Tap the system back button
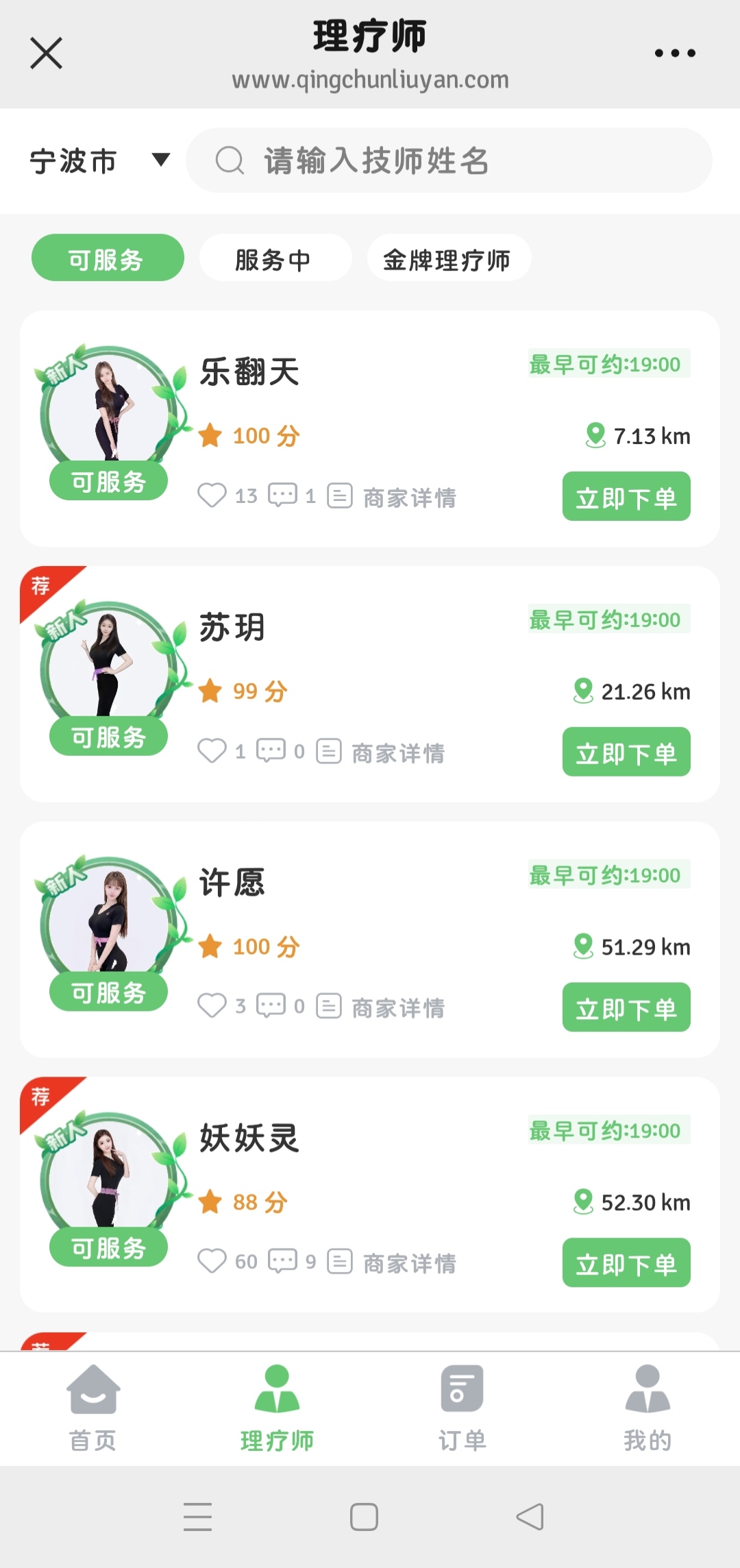The height and width of the screenshot is (1568, 740). coord(530,1517)
